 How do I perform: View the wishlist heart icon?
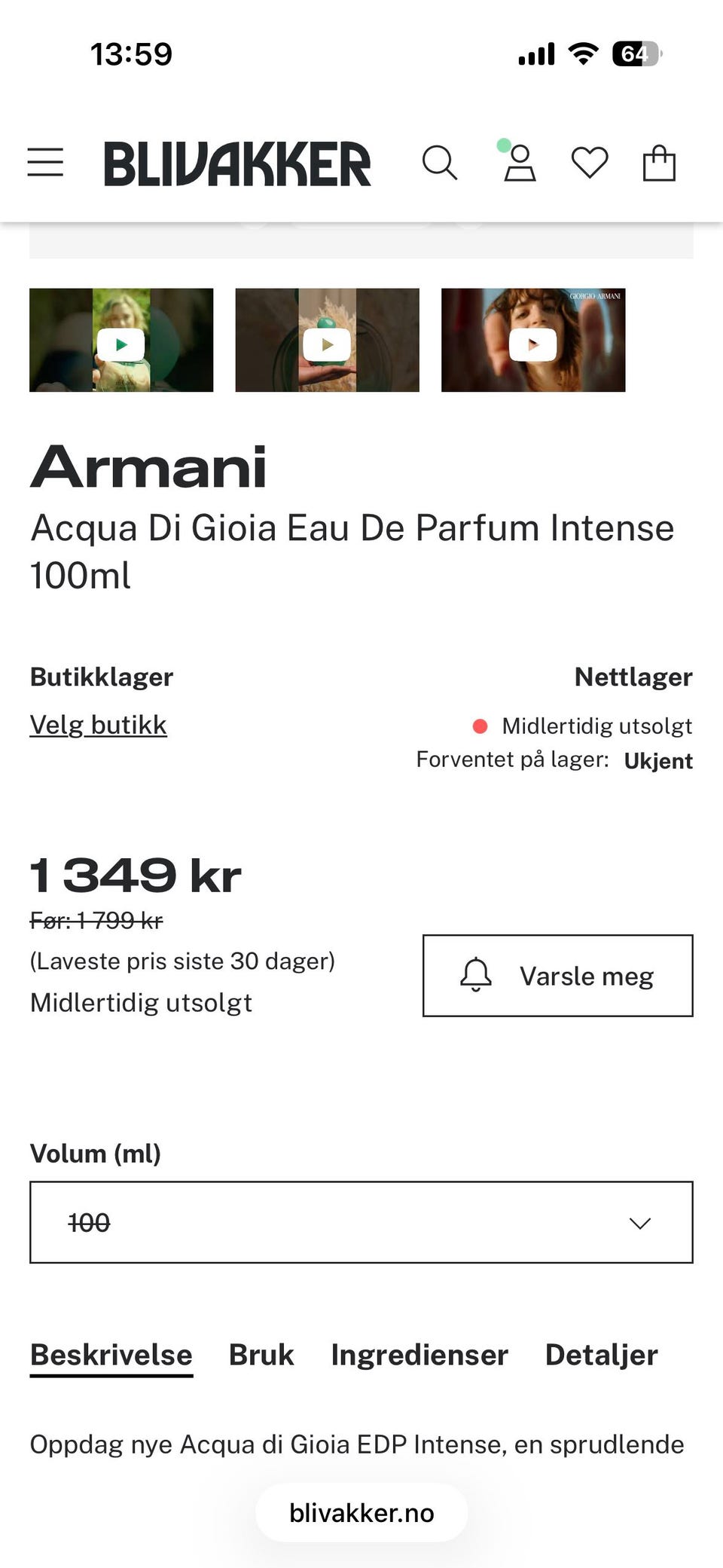590,163
